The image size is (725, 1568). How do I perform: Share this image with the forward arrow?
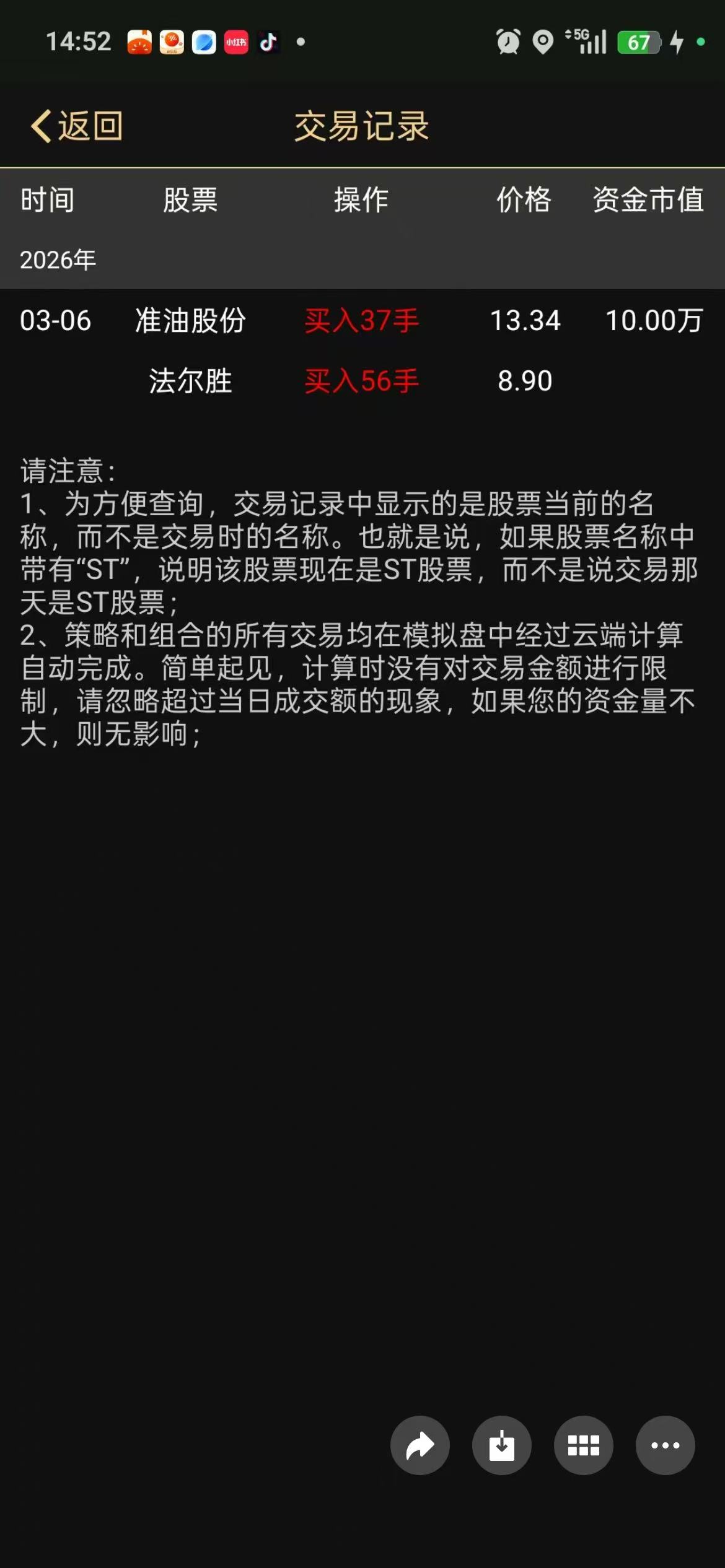tap(420, 1445)
